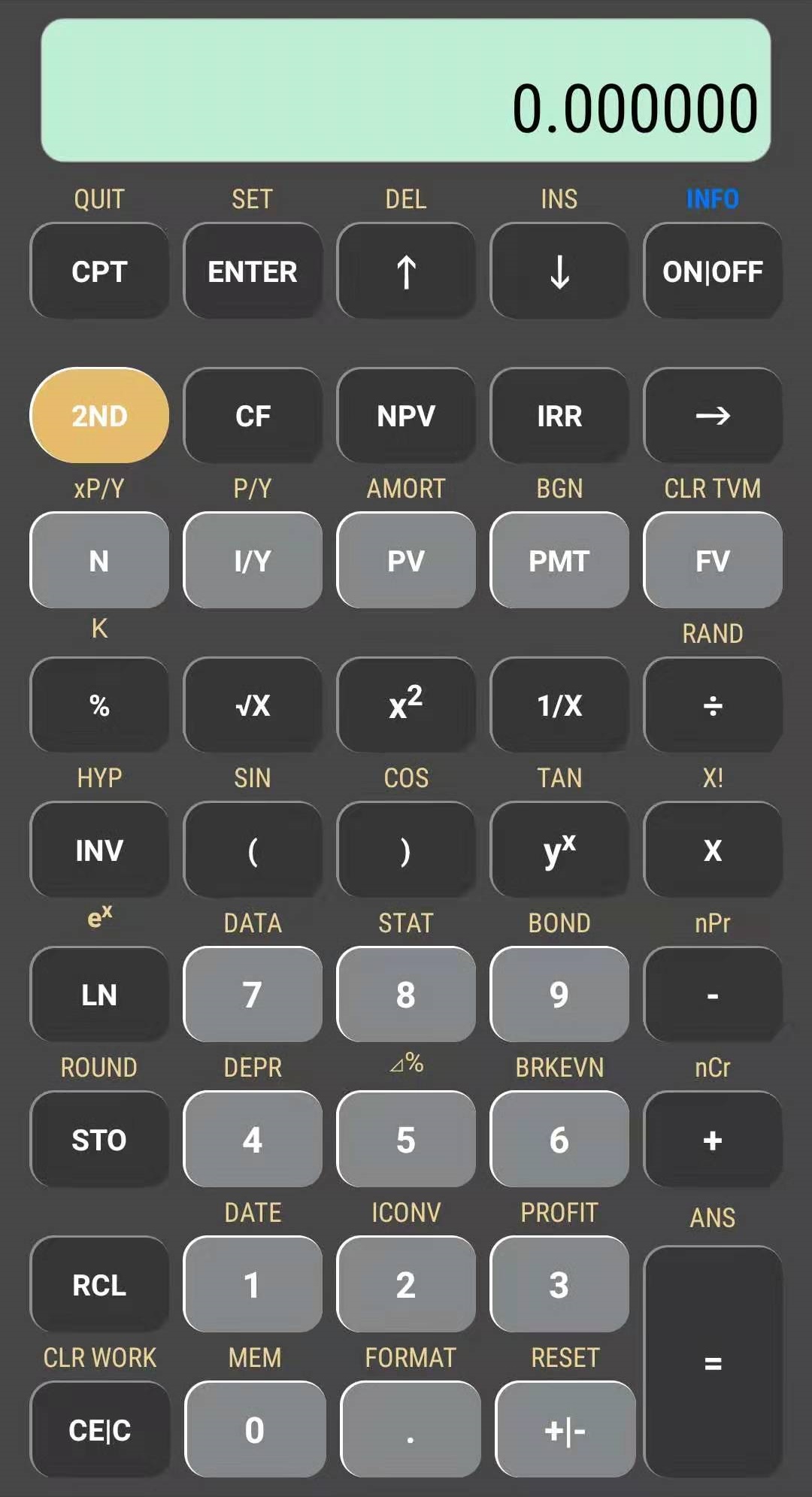812x1497 pixels.
Task: Tap the LN natural log key
Action: click(99, 995)
